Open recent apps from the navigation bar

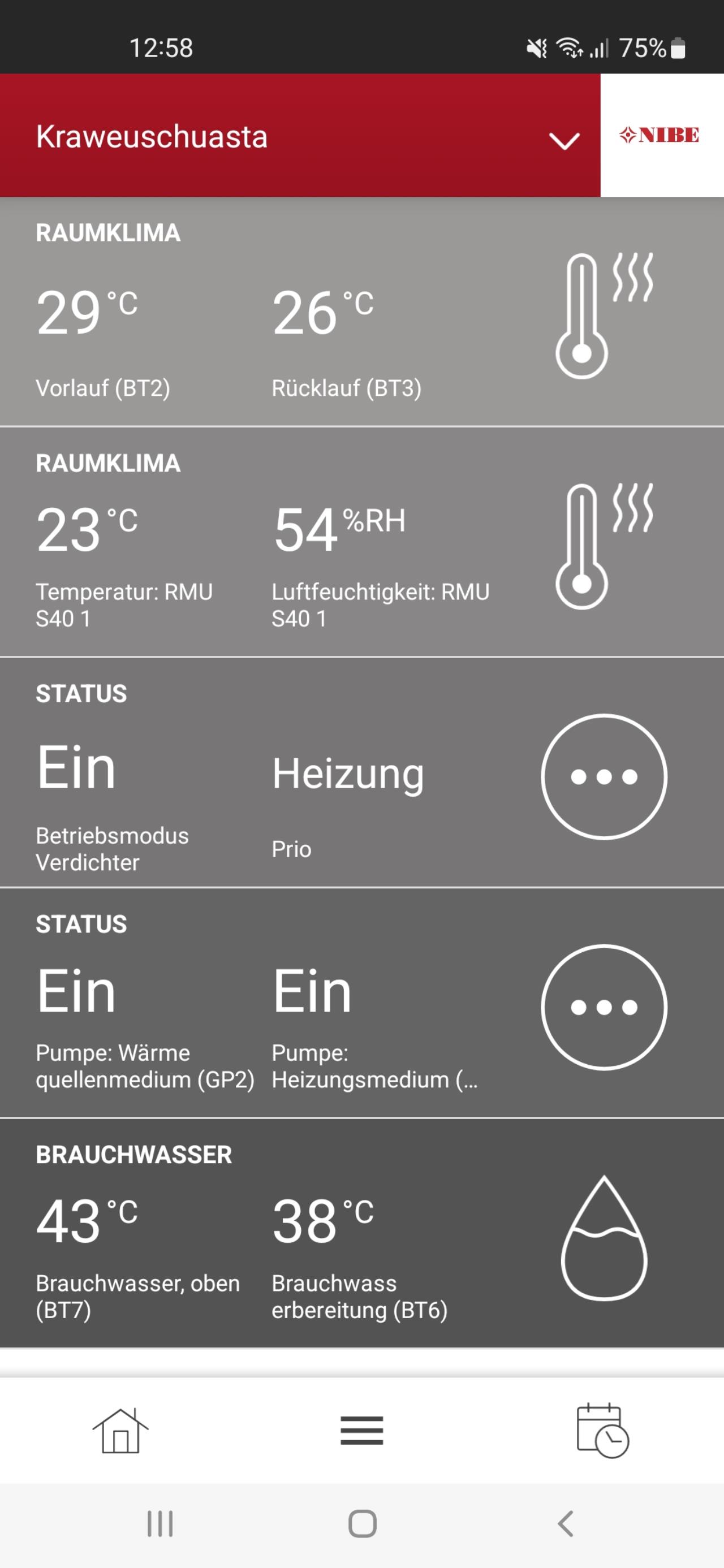pyautogui.click(x=160, y=1524)
